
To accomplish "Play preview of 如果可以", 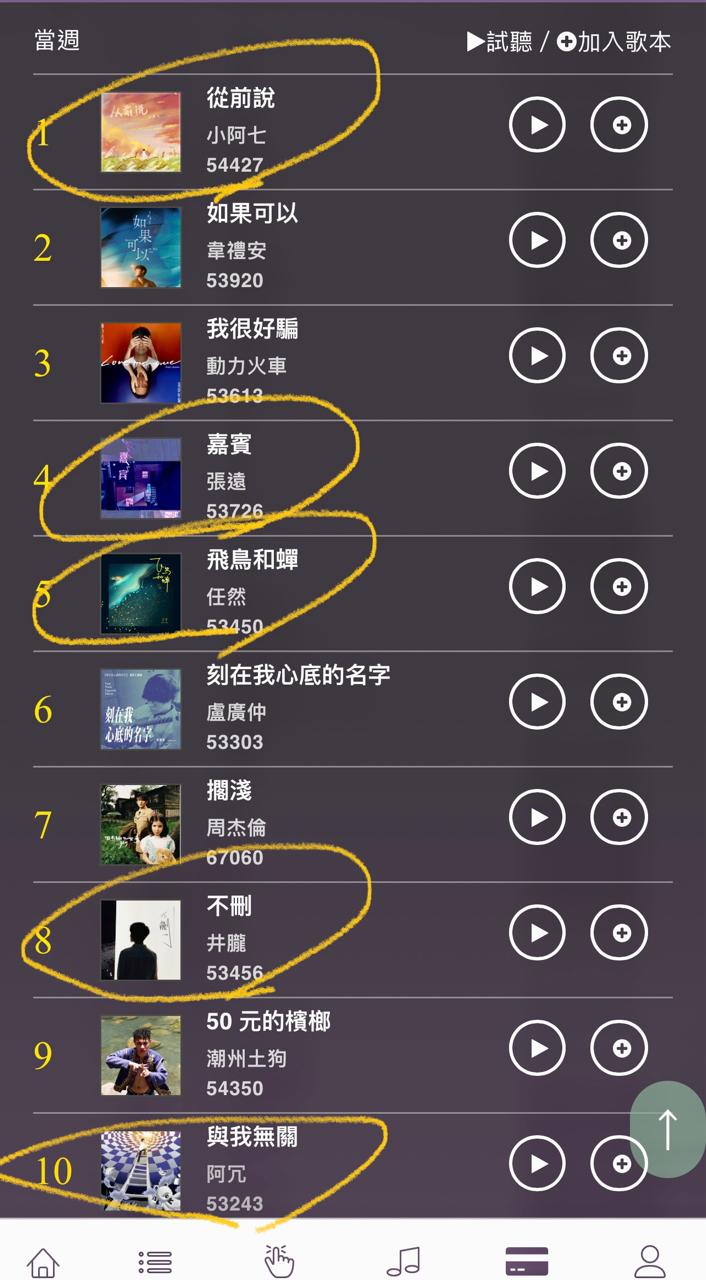I will (537, 241).
